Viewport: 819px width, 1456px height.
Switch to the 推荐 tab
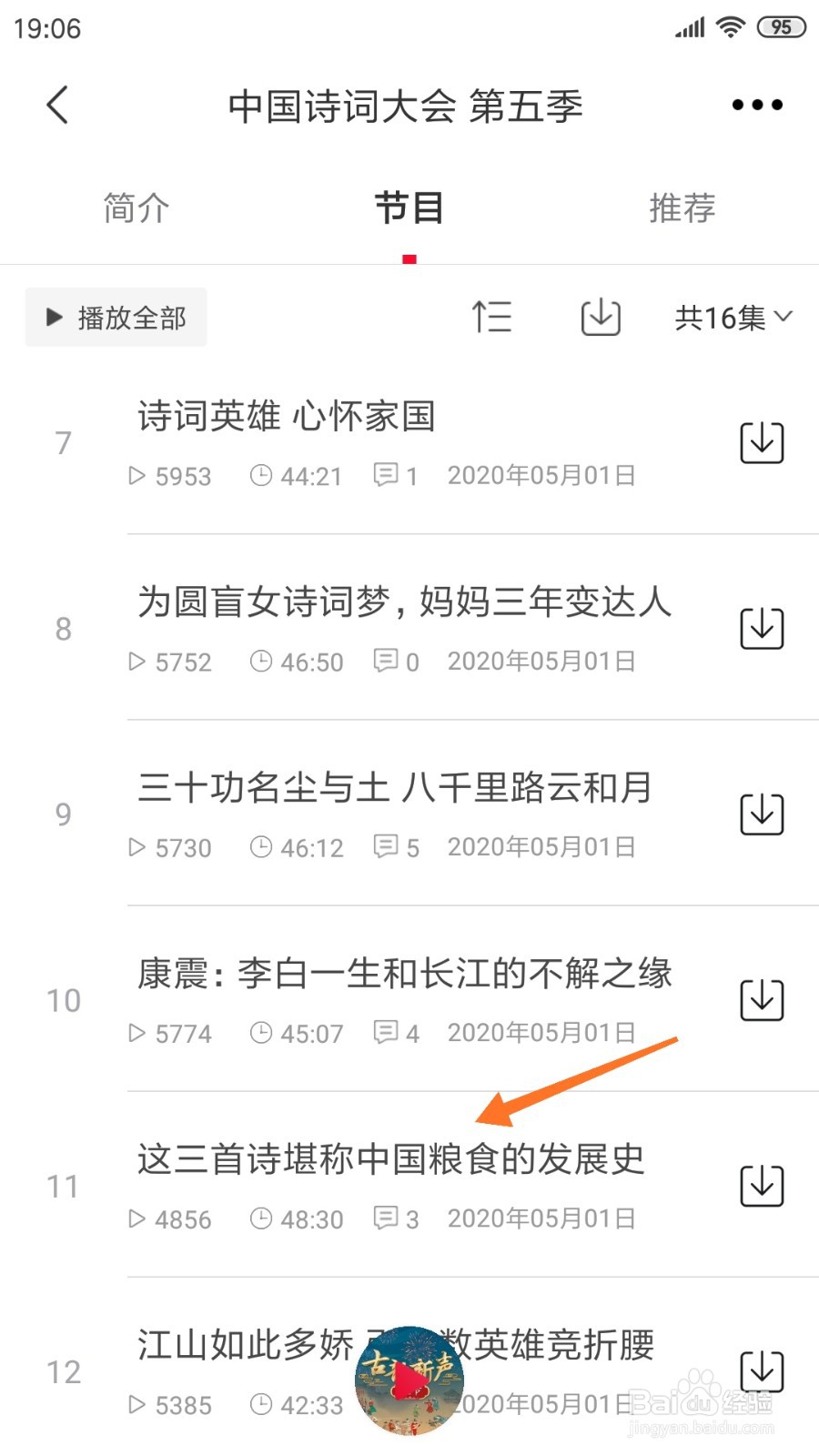[x=682, y=207]
